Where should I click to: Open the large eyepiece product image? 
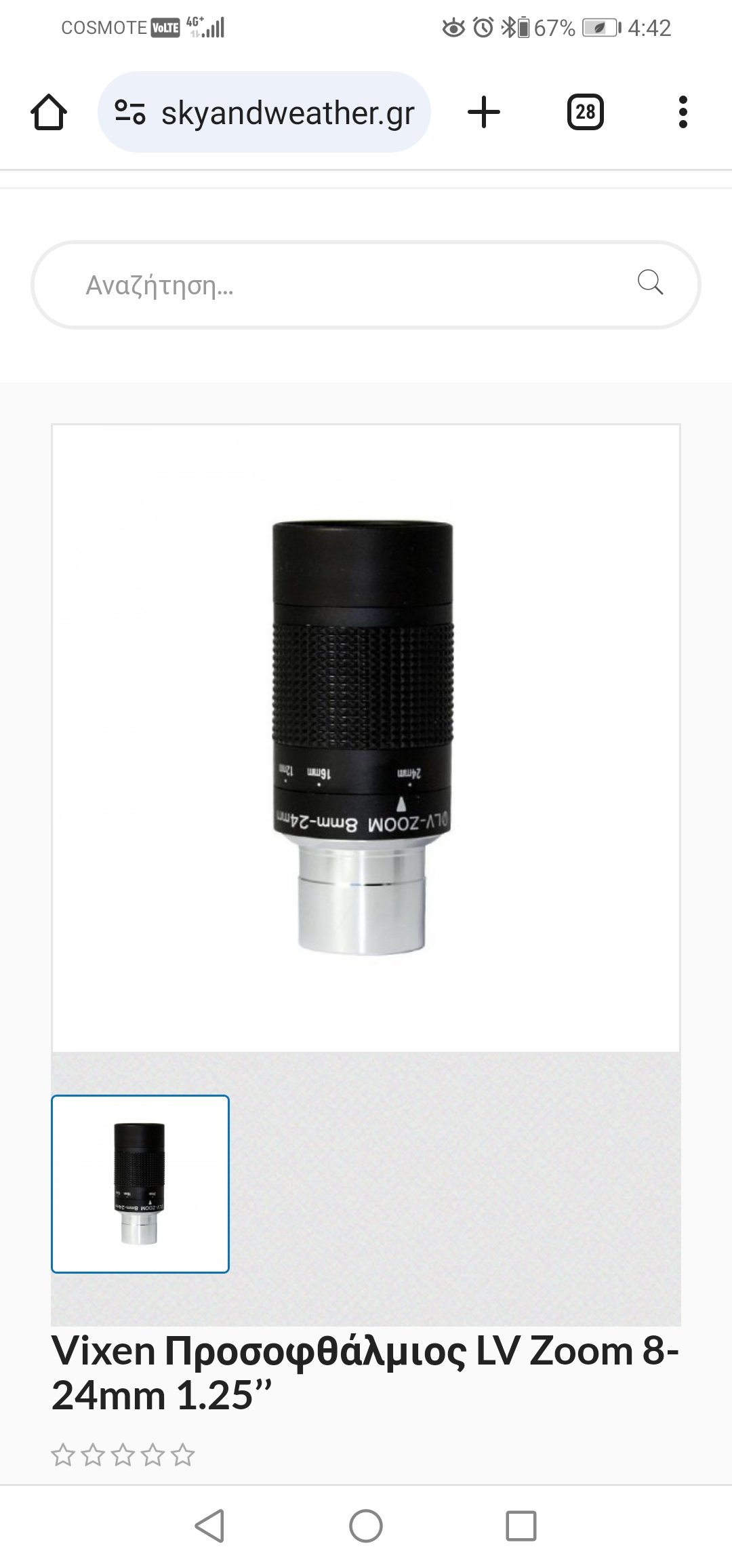[x=366, y=738]
